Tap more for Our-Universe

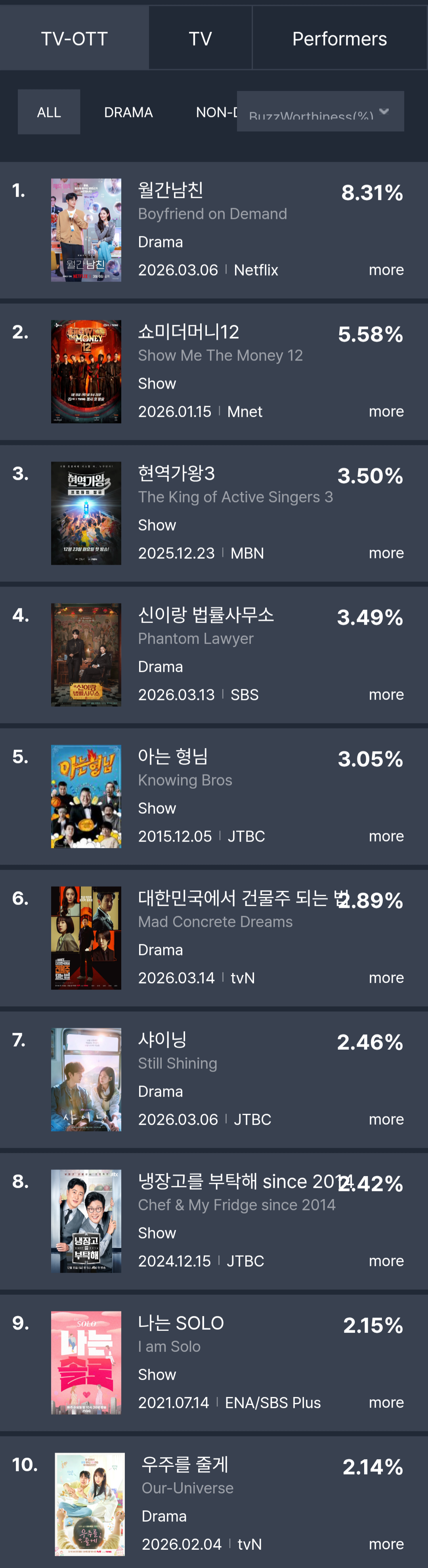(386, 1544)
